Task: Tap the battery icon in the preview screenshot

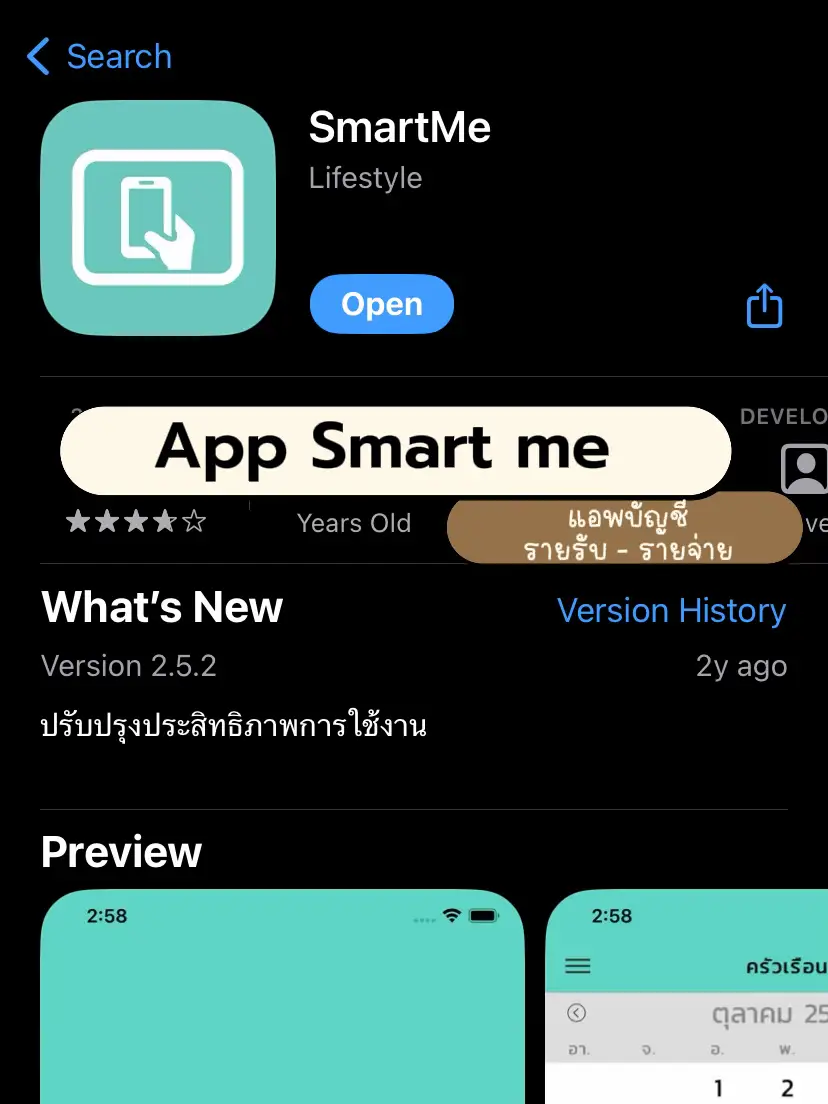Action: [x=483, y=915]
